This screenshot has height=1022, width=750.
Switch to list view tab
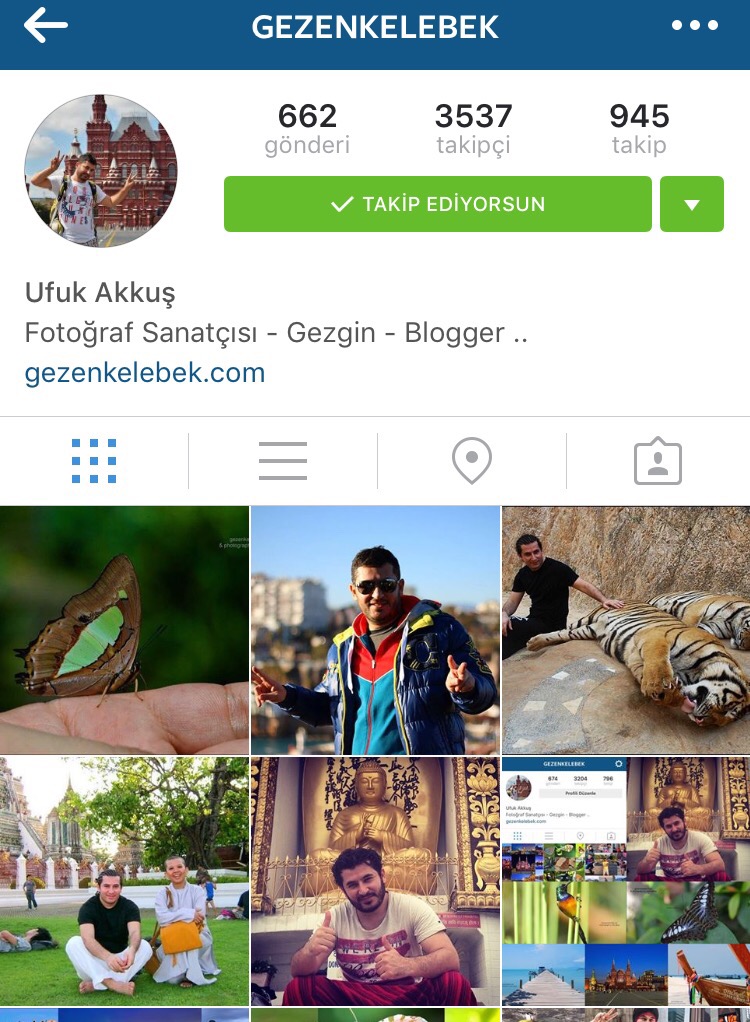282,461
